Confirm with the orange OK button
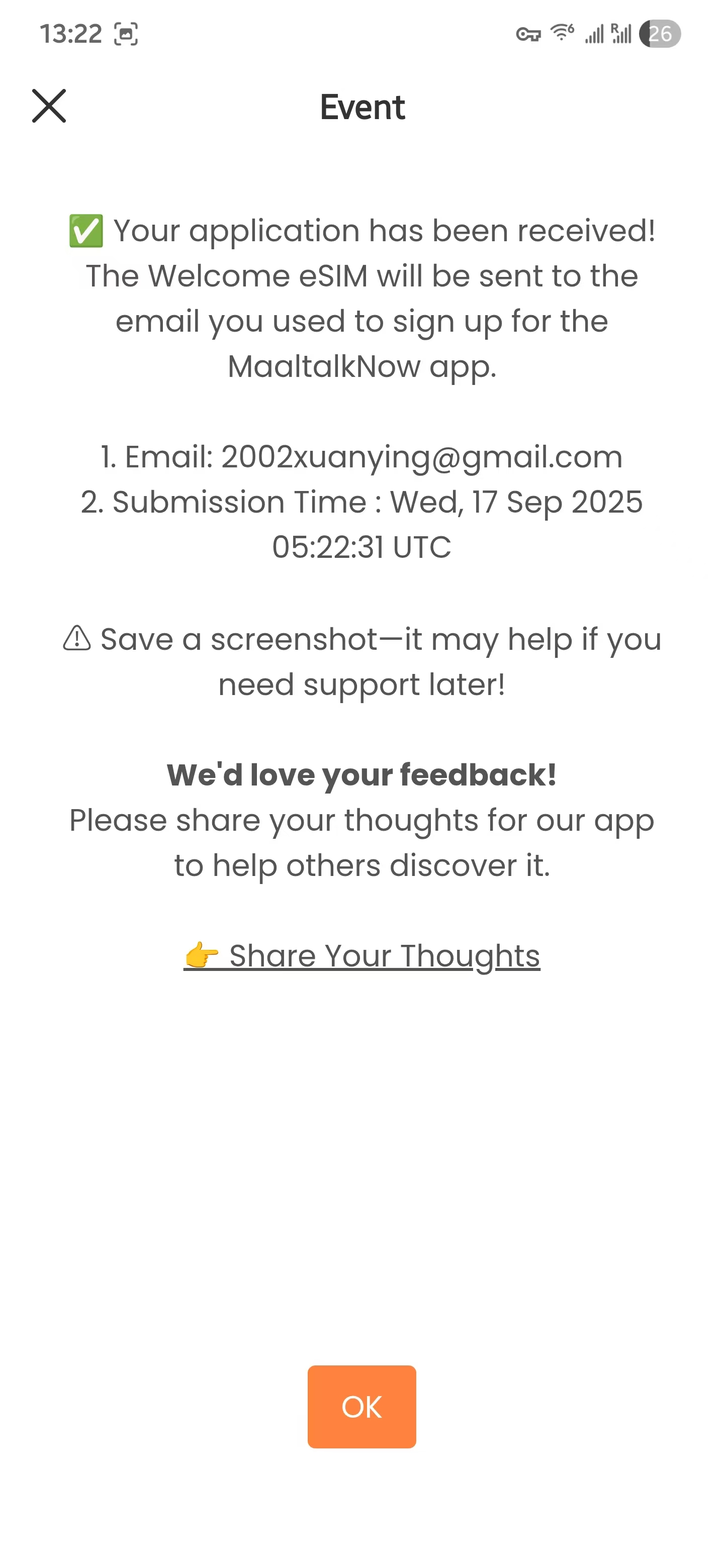The width and height of the screenshot is (724, 1568). tap(361, 1406)
